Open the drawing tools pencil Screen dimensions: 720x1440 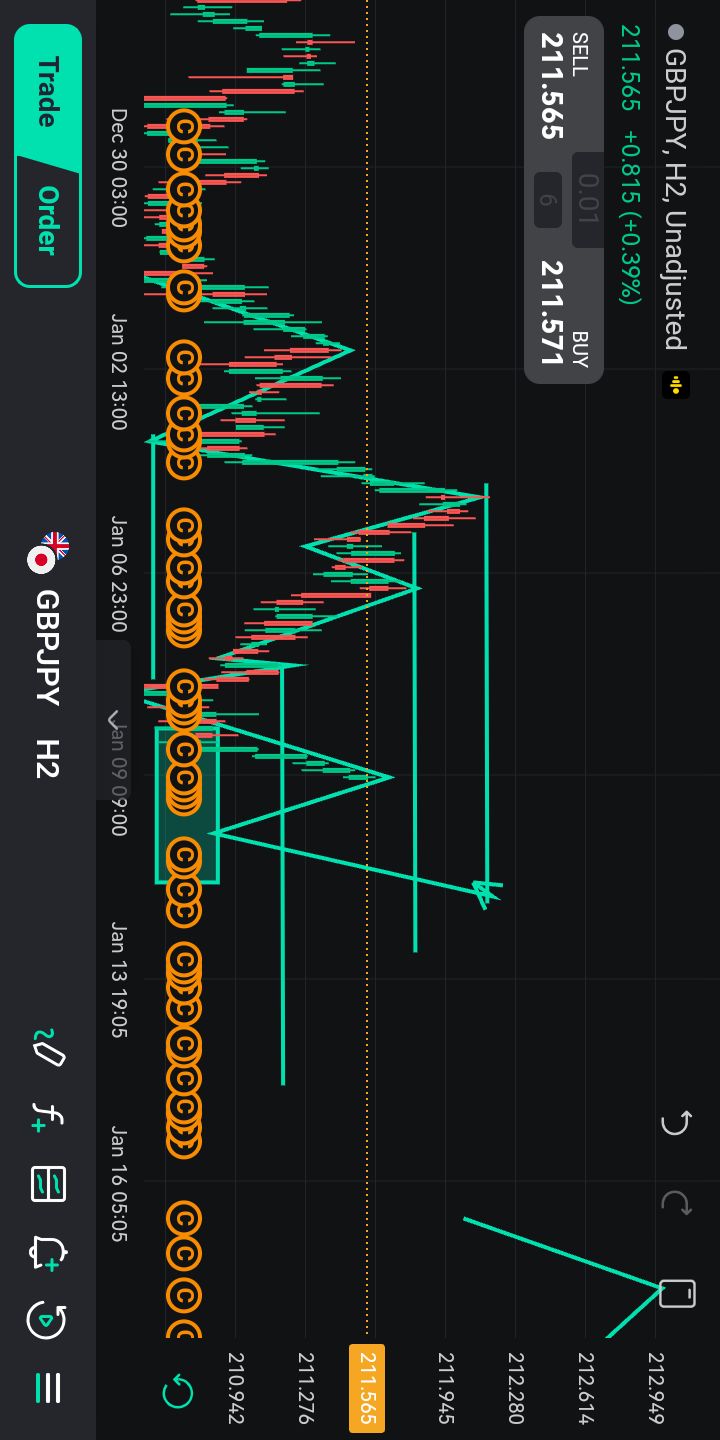click(47, 1047)
